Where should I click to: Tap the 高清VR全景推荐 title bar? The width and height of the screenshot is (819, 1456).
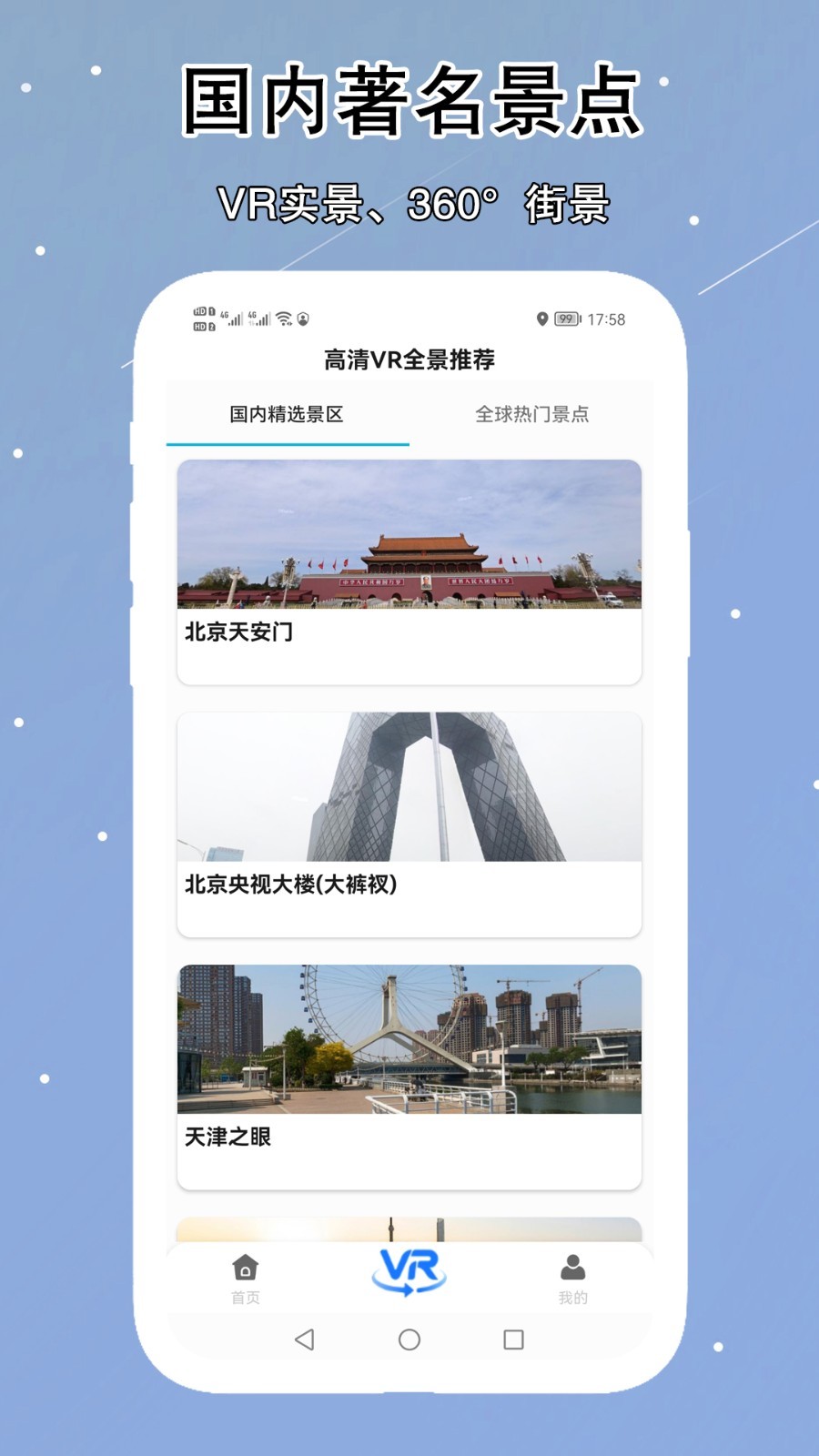point(409,359)
